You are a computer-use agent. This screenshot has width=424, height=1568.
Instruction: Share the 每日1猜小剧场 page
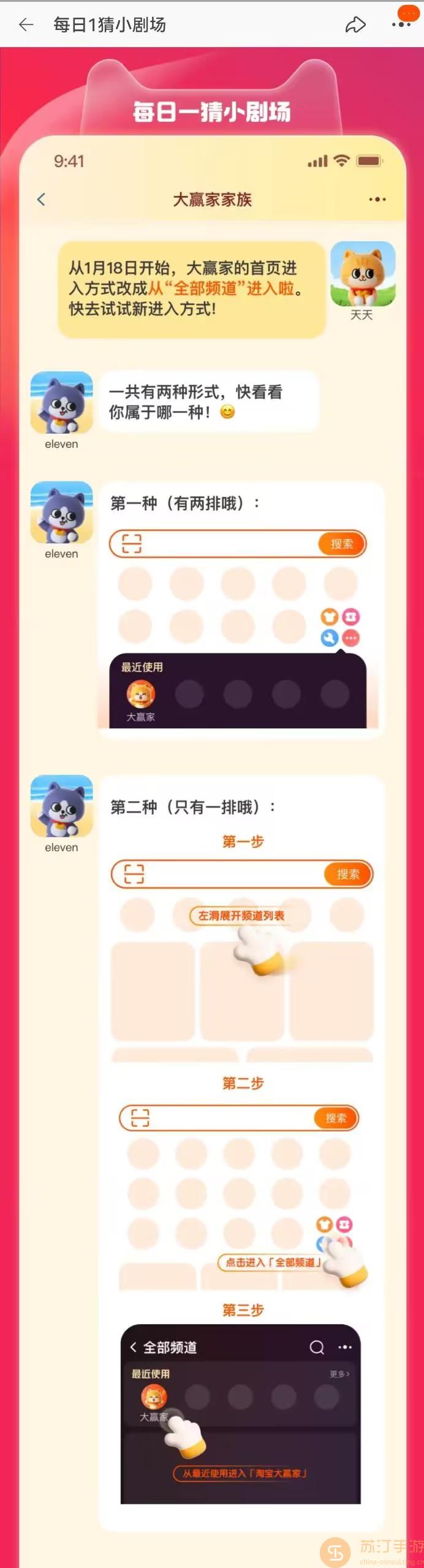tap(355, 24)
